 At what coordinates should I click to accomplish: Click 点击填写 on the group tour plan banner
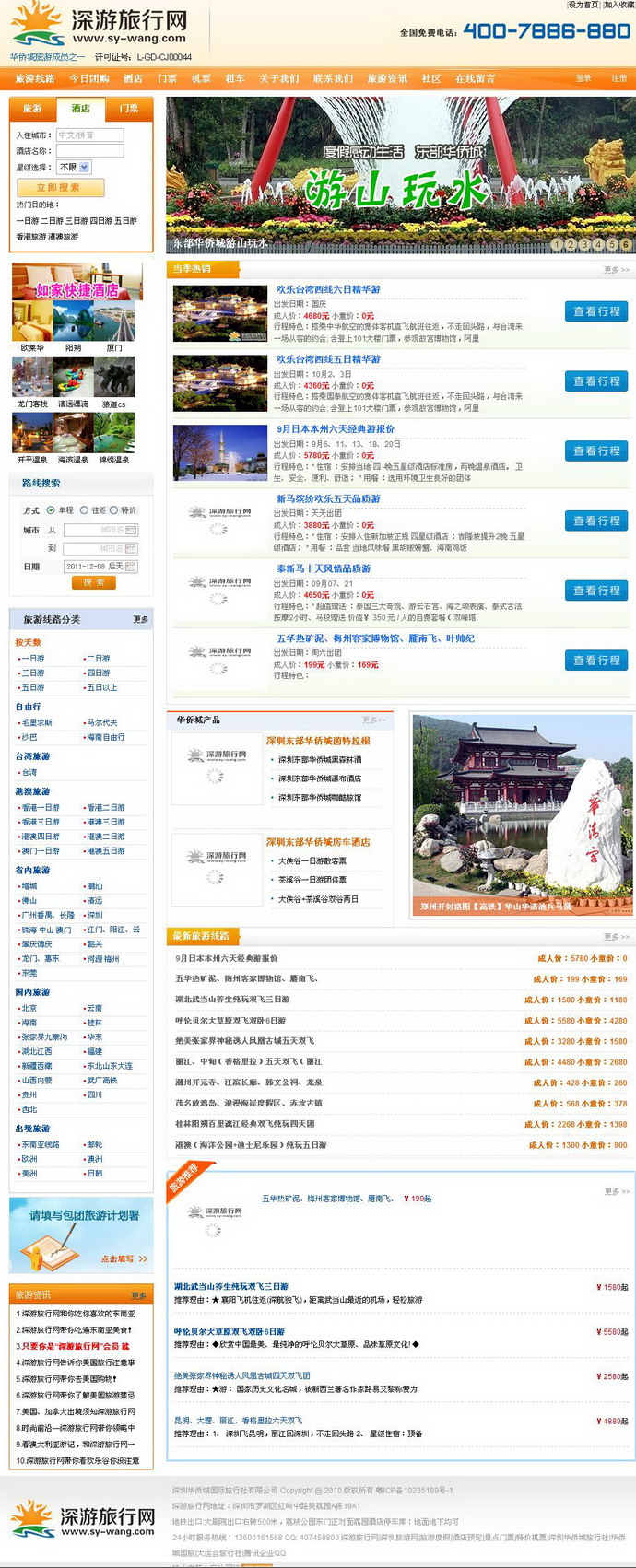(124, 1258)
